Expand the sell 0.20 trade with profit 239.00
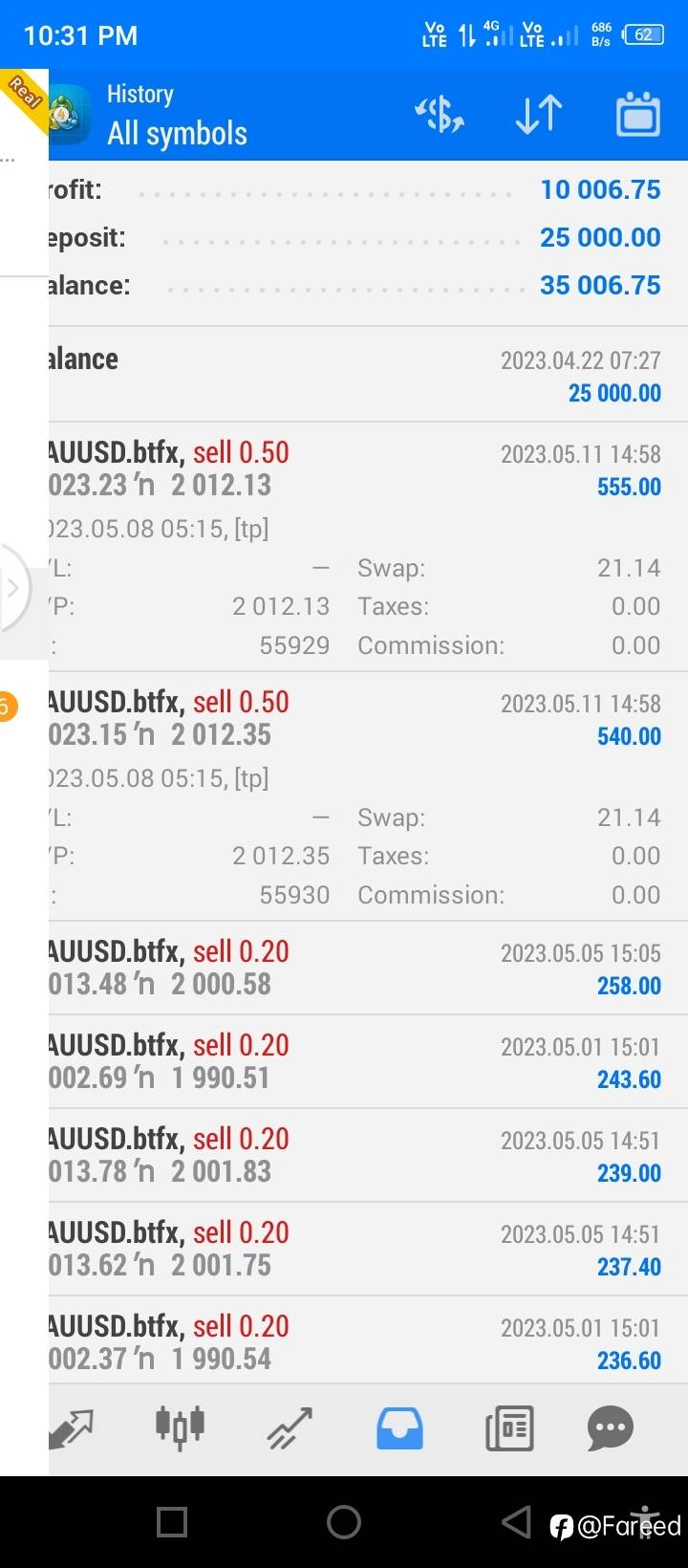688x1568 pixels. pos(368,1155)
